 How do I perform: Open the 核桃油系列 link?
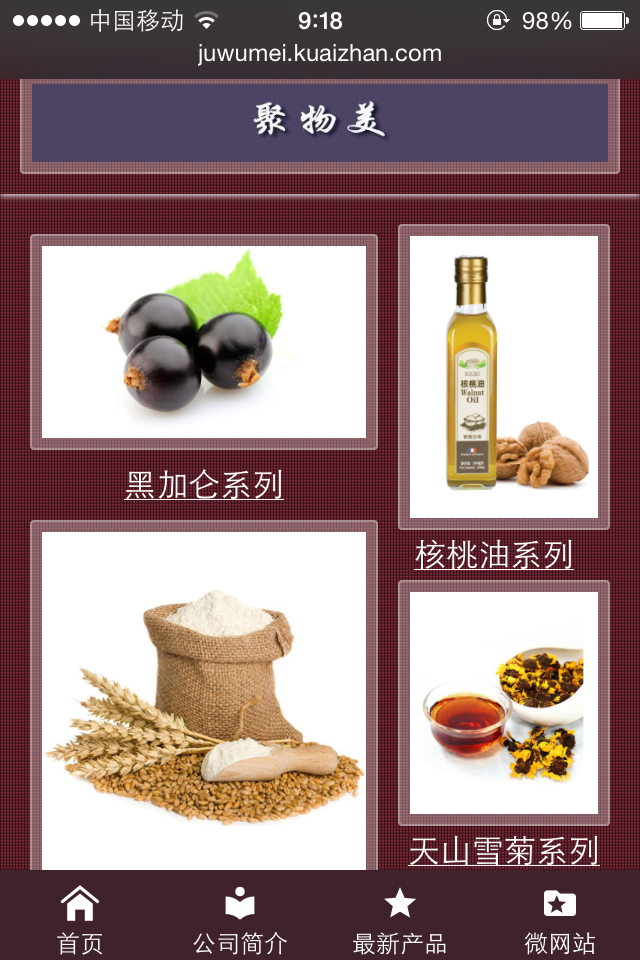click(494, 555)
